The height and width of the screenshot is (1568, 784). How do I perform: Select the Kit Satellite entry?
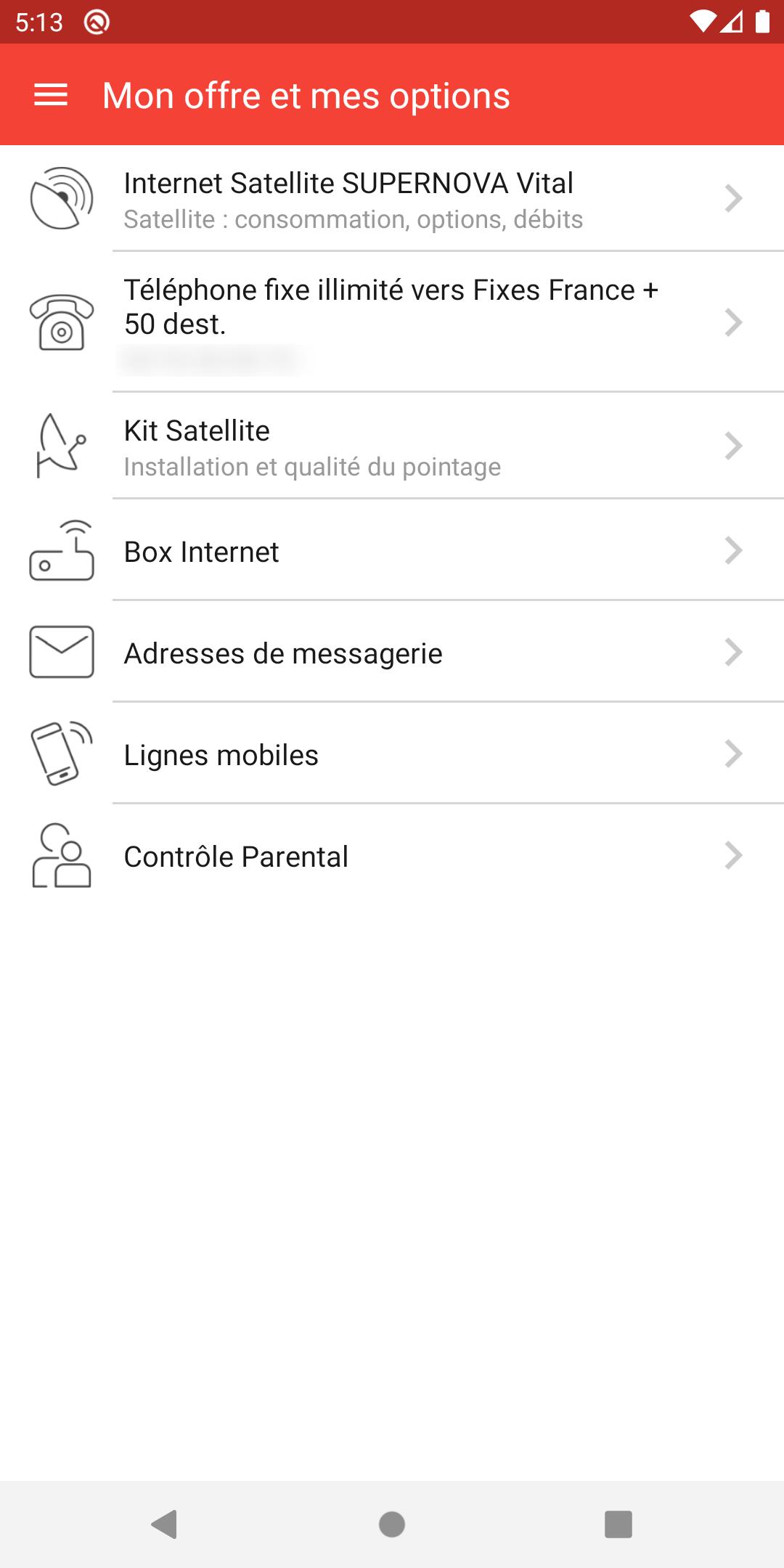tap(392, 446)
